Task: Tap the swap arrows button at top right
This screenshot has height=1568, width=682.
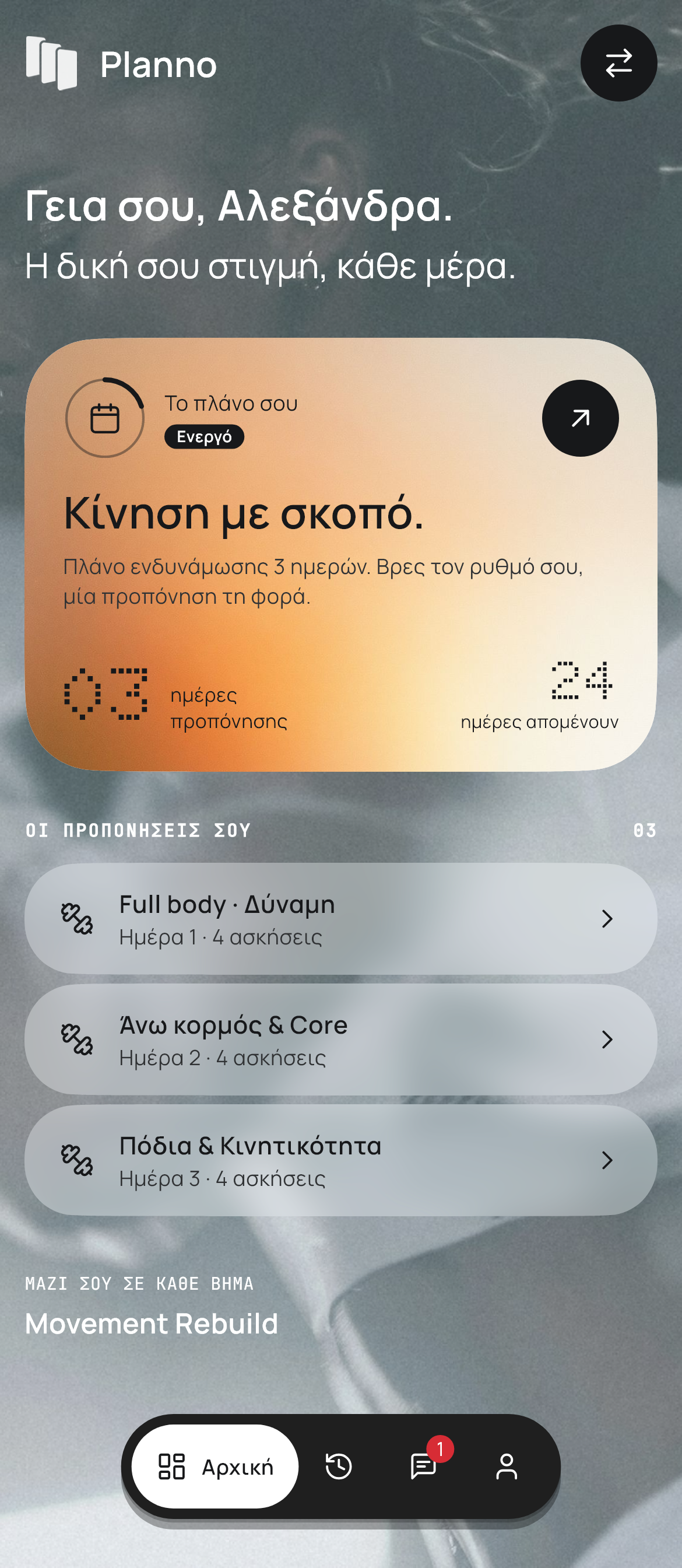Action: tap(618, 64)
